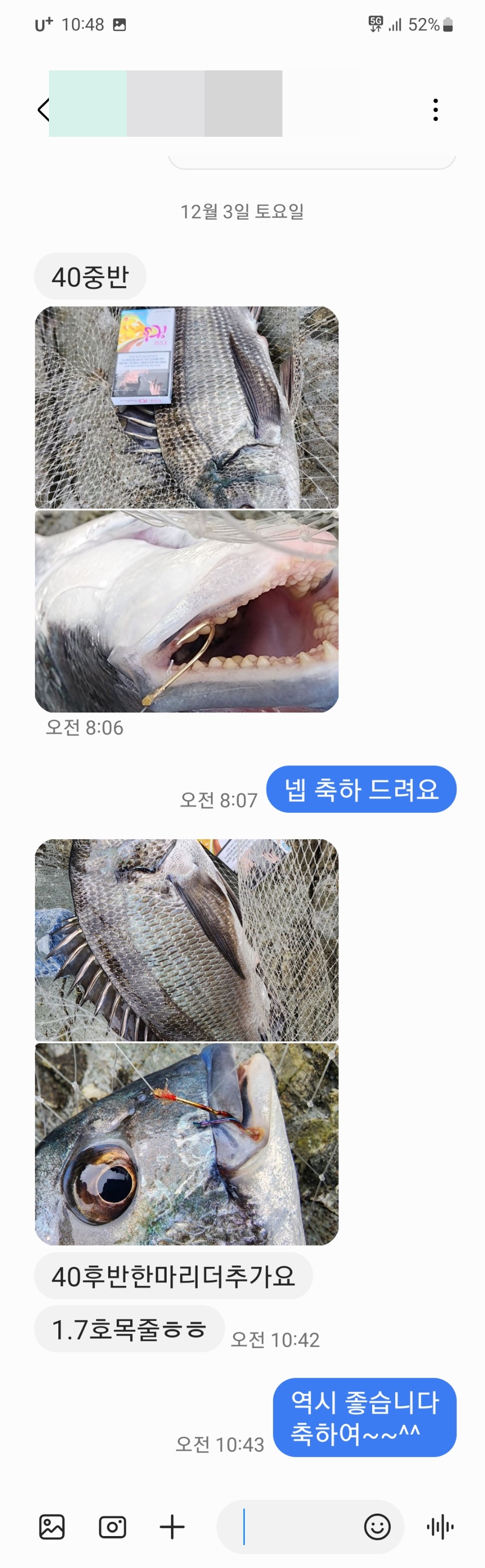Image resolution: width=485 pixels, height=1568 pixels.
Task: View the fish mouth with hook photo
Action: pyautogui.click(x=186, y=611)
